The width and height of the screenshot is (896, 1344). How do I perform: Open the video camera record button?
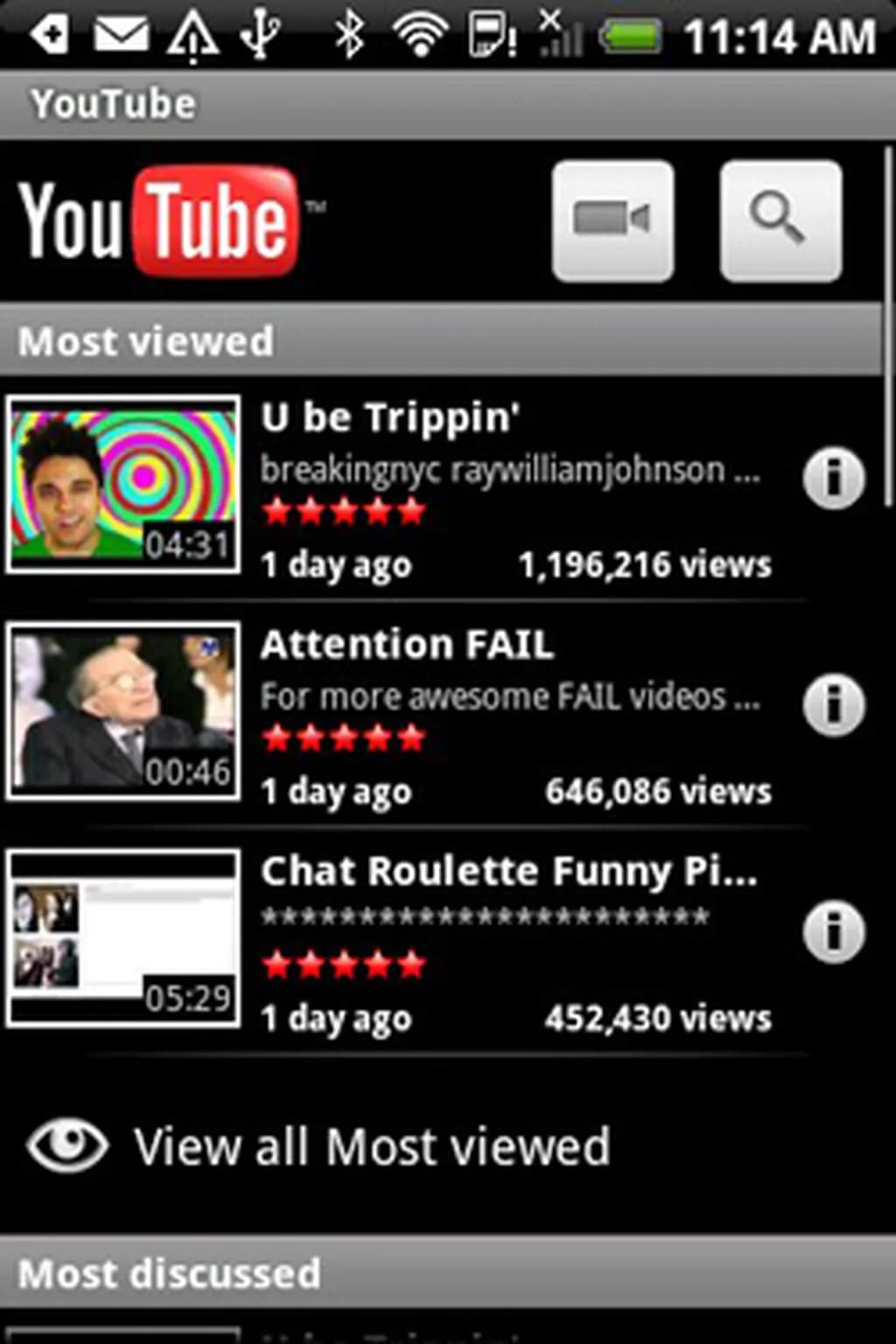click(x=612, y=220)
